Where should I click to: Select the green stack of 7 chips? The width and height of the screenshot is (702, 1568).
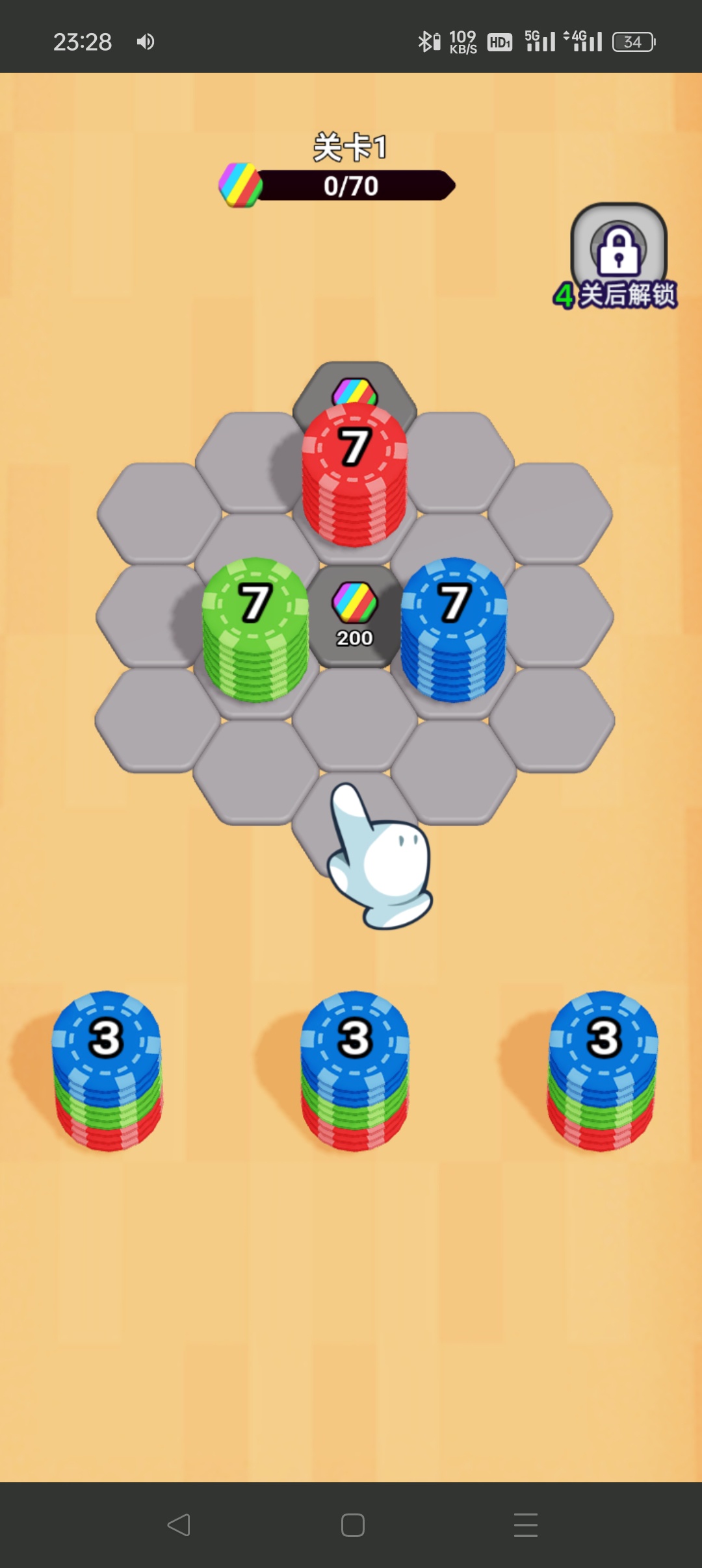pyautogui.click(x=255, y=628)
